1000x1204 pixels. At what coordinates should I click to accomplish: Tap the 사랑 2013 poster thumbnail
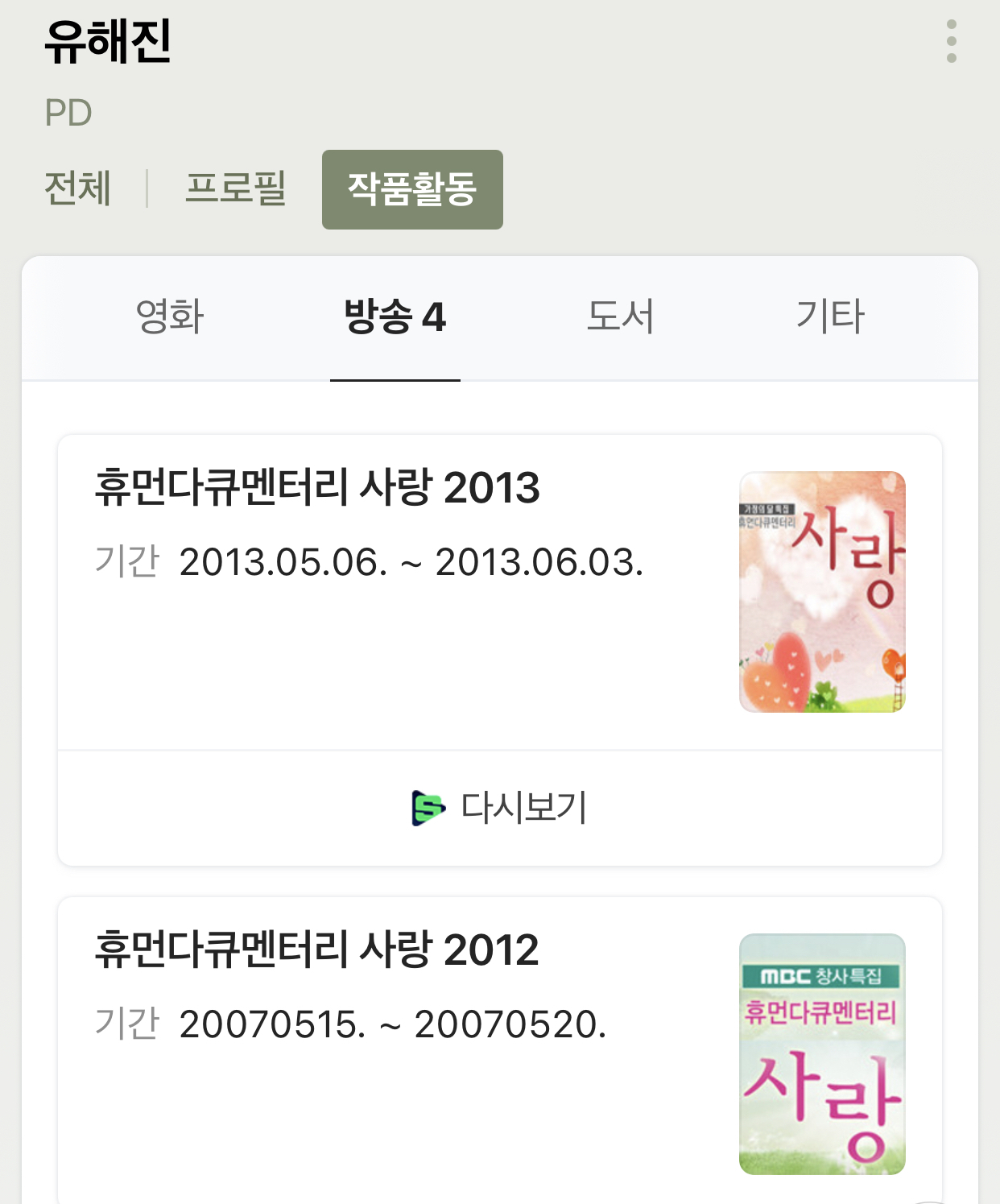coord(822,592)
